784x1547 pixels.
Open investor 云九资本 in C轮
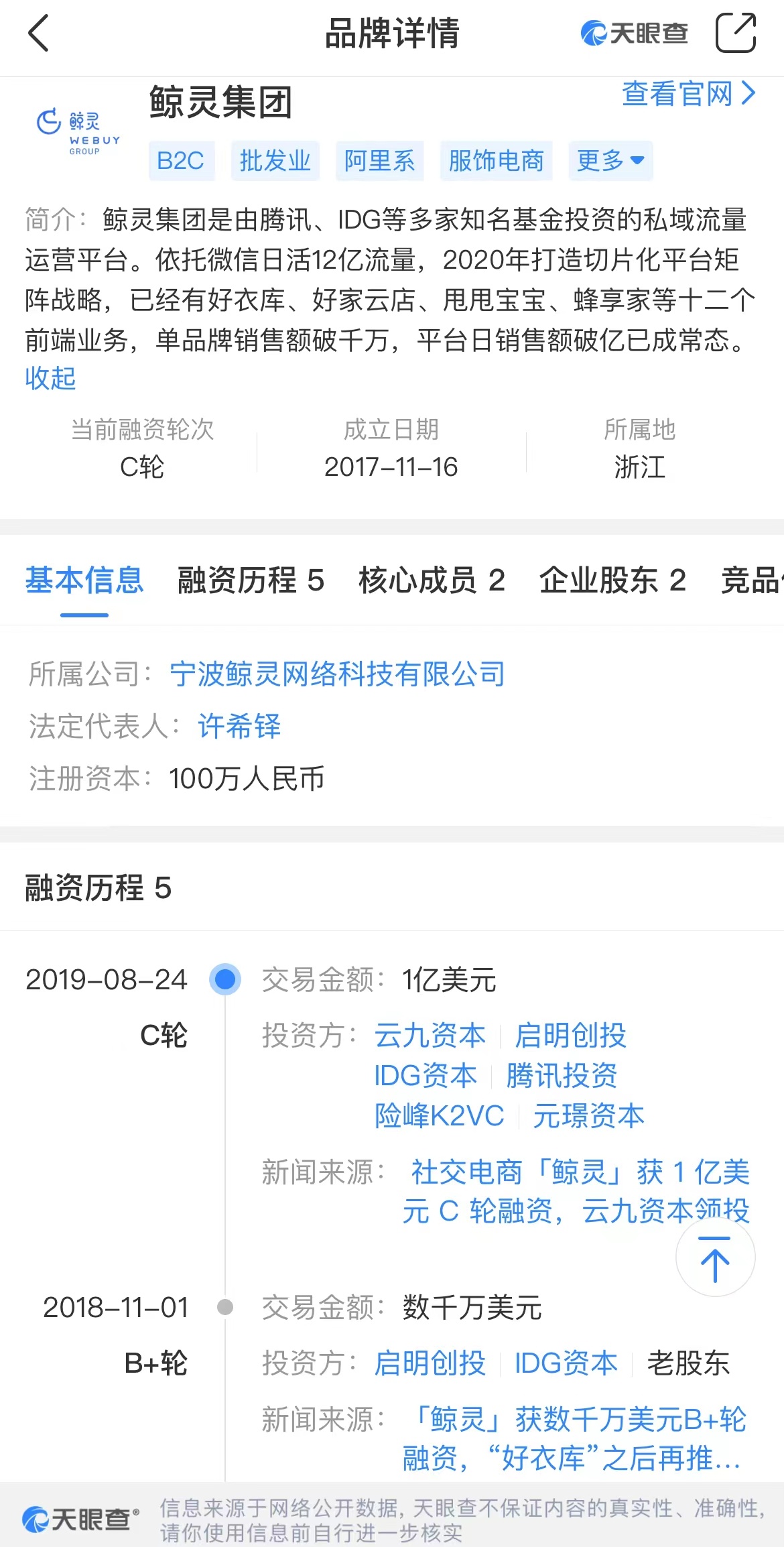(x=430, y=1036)
